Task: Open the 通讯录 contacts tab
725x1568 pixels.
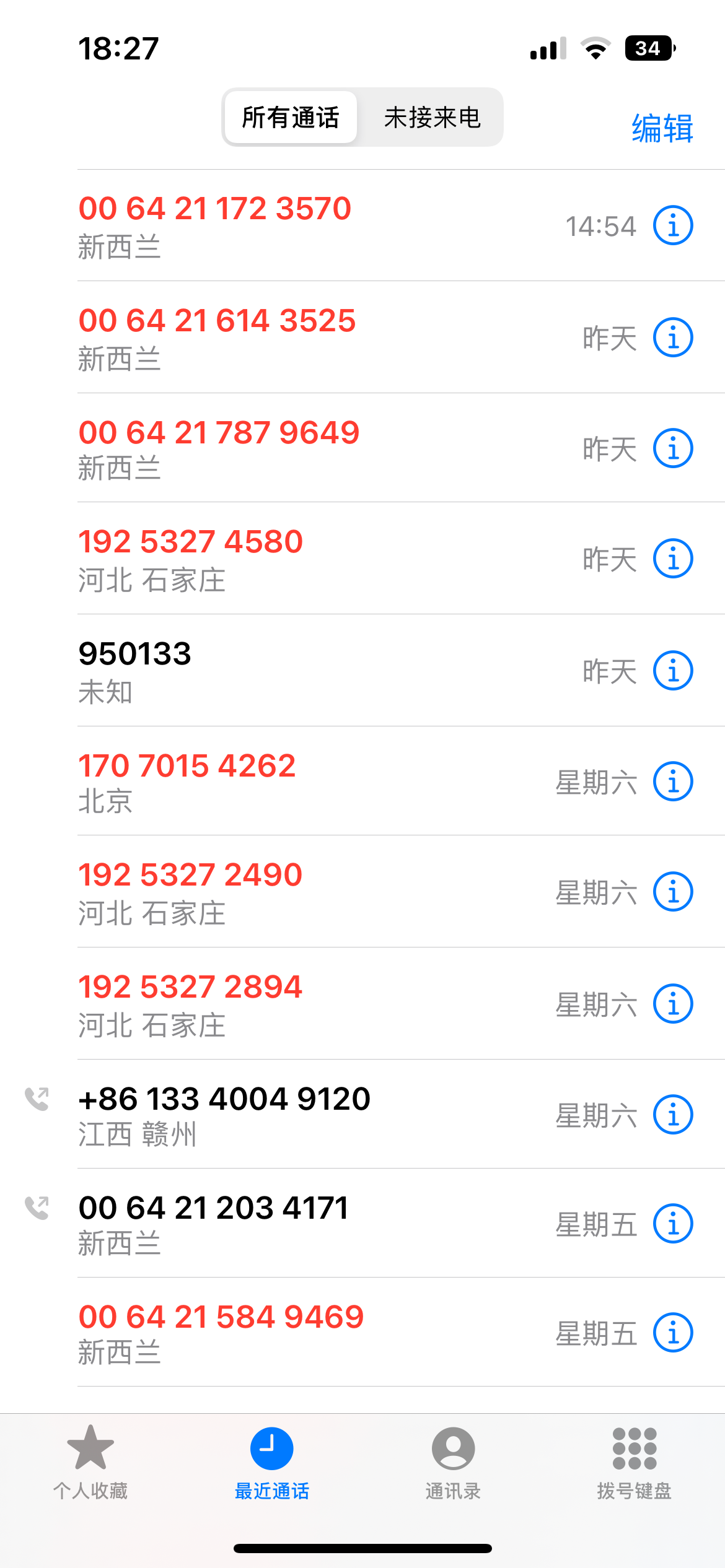Action: click(453, 1463)
